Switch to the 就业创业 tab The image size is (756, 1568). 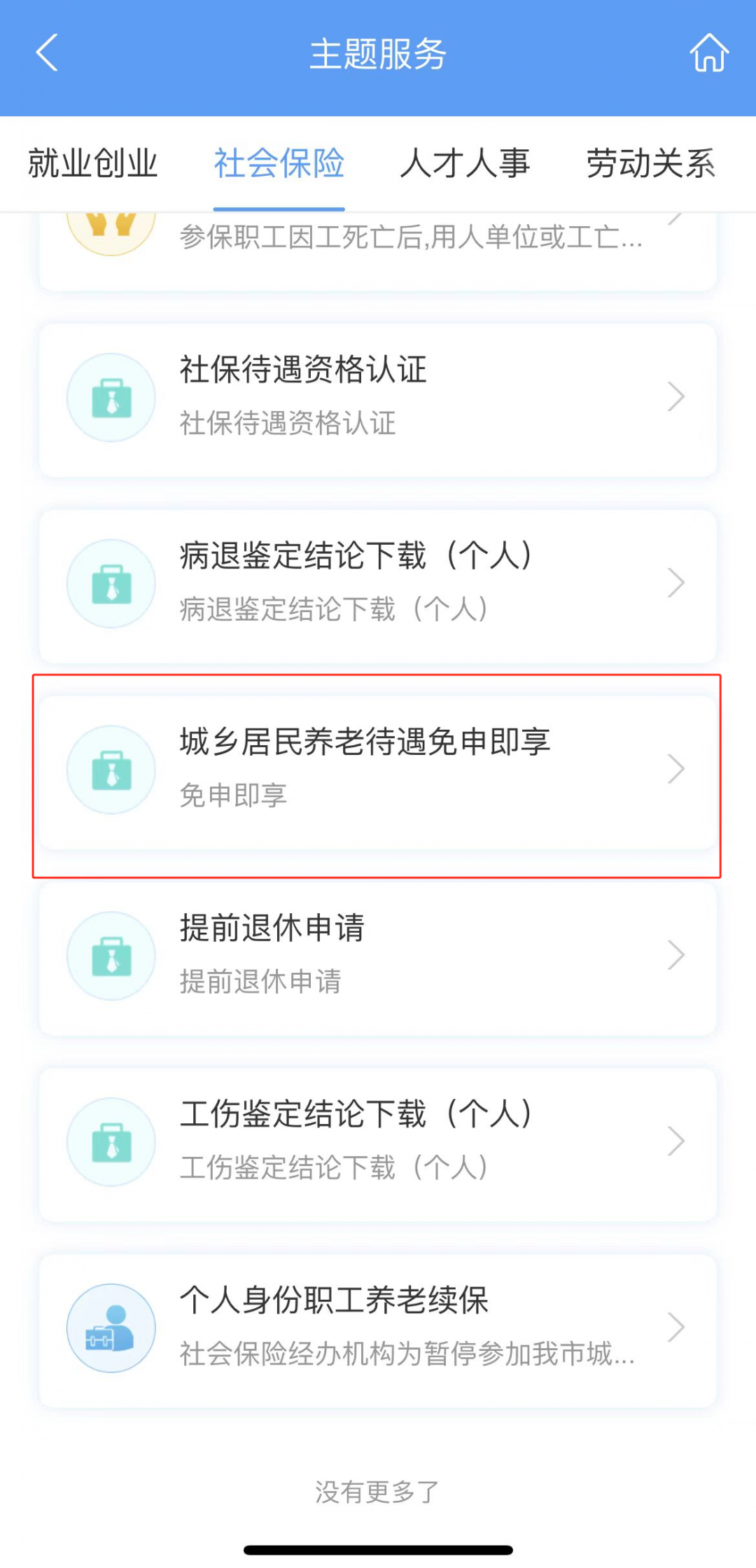(93, 164)
